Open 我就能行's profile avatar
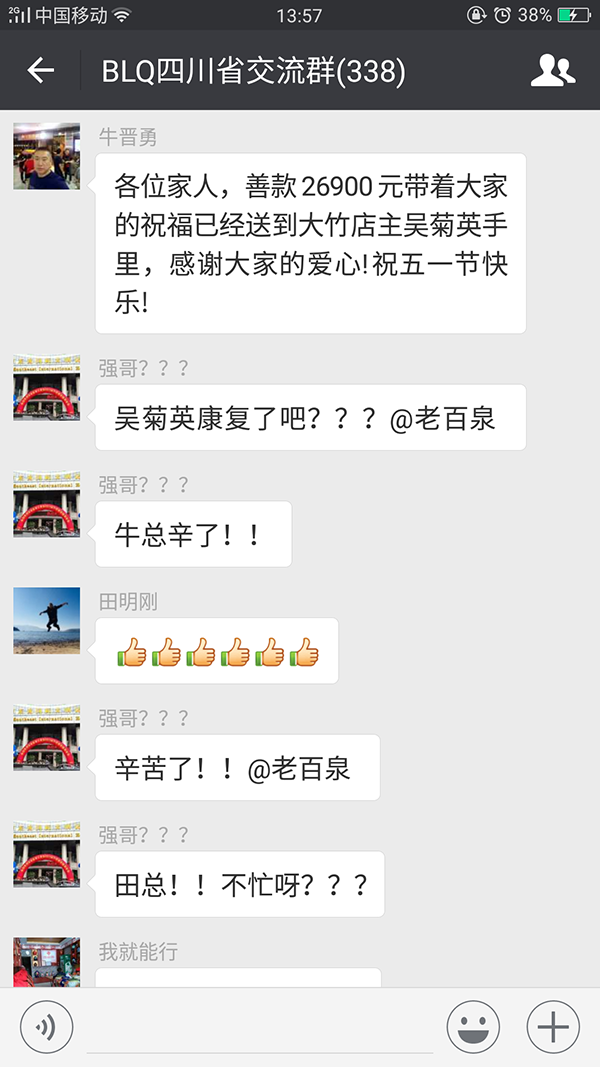The width and height of the screenshot is (600, 1067). [46, 962]
